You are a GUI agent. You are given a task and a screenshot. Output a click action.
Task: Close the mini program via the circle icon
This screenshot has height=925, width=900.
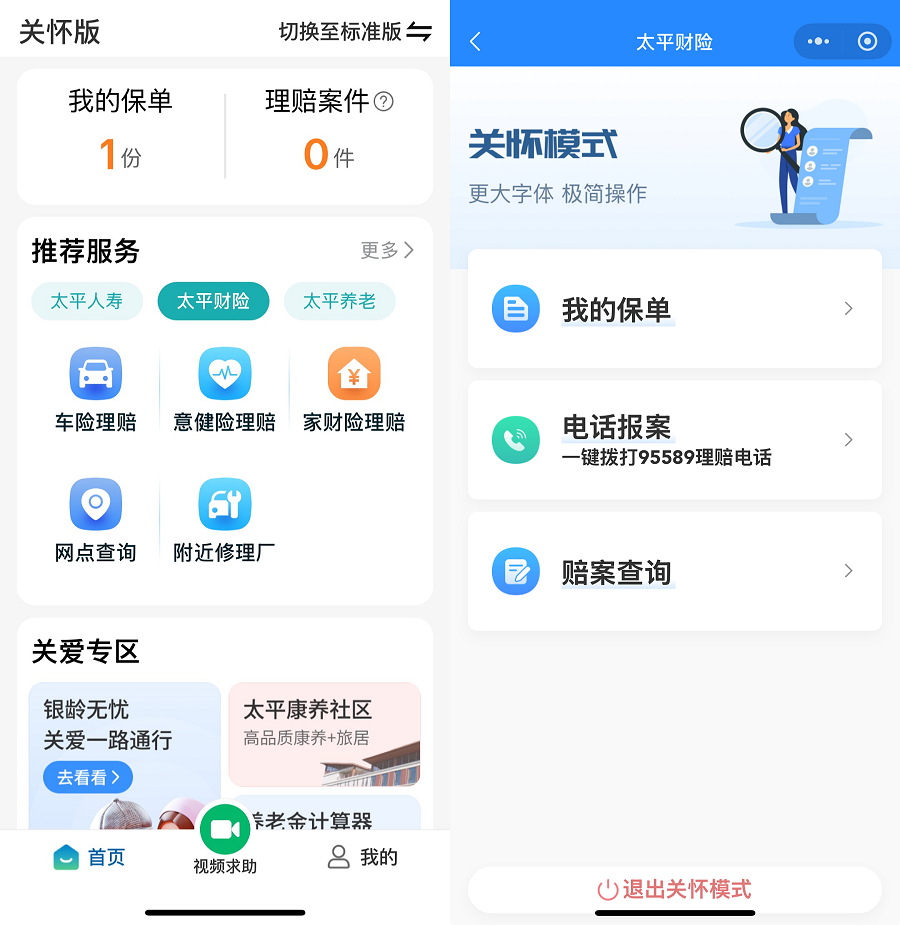867,41
